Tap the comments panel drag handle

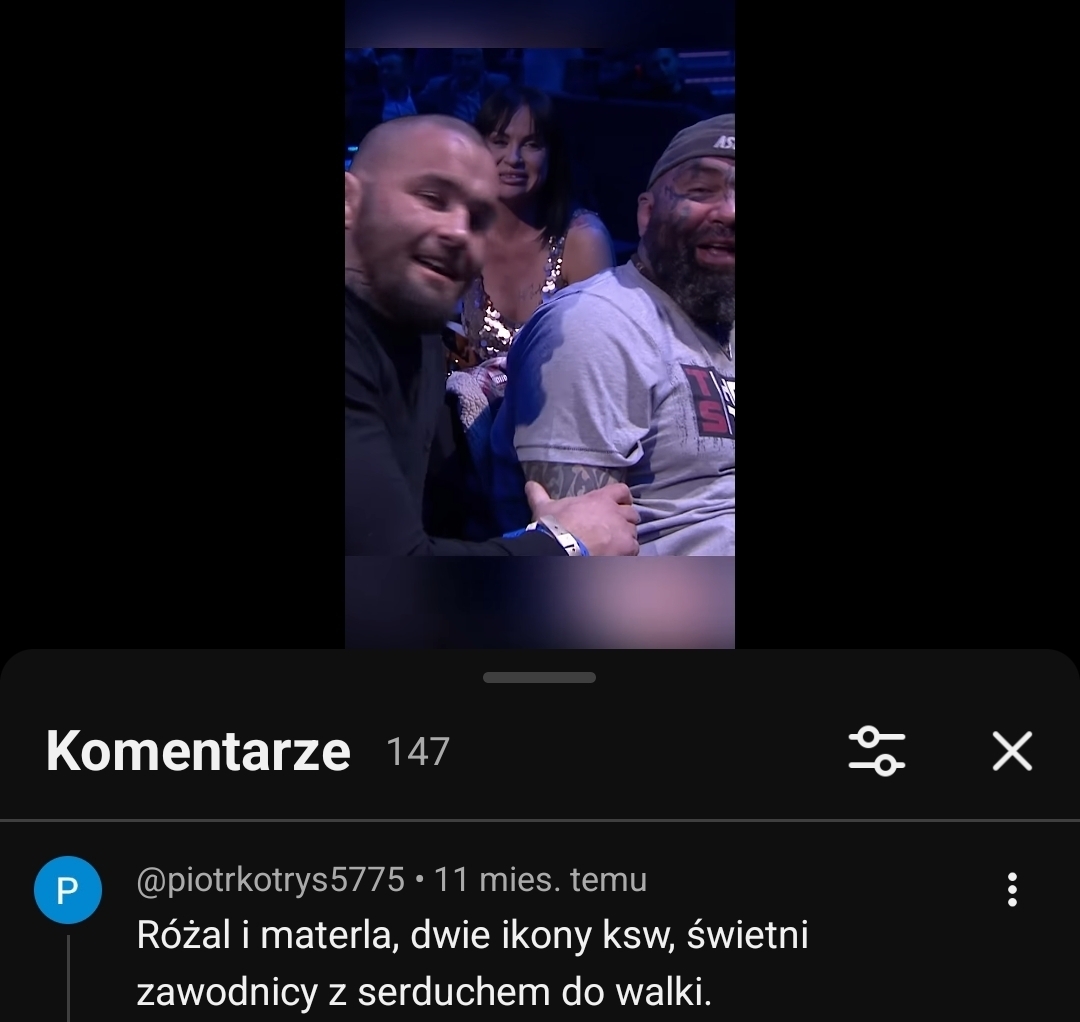tap(539, 677)
